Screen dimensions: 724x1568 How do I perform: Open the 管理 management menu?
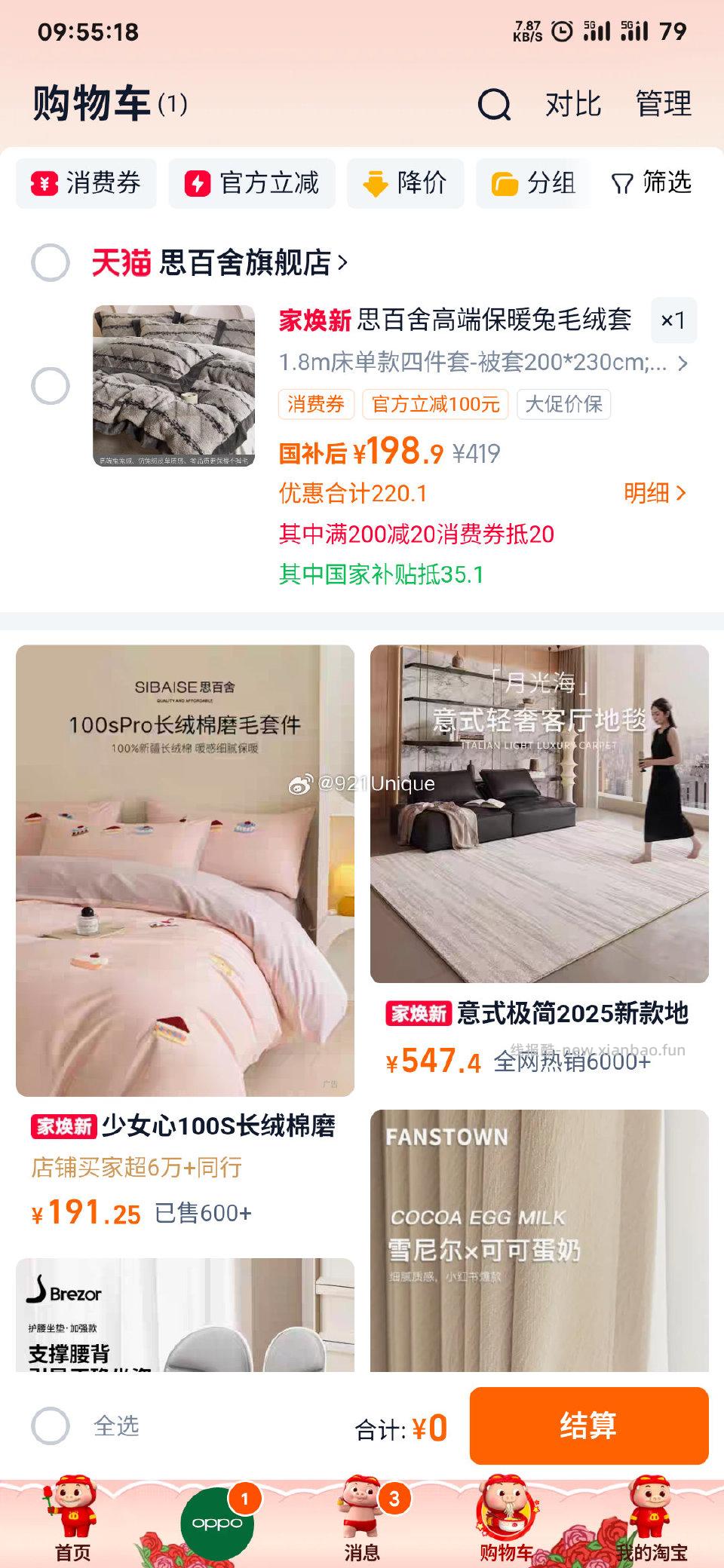662,104
